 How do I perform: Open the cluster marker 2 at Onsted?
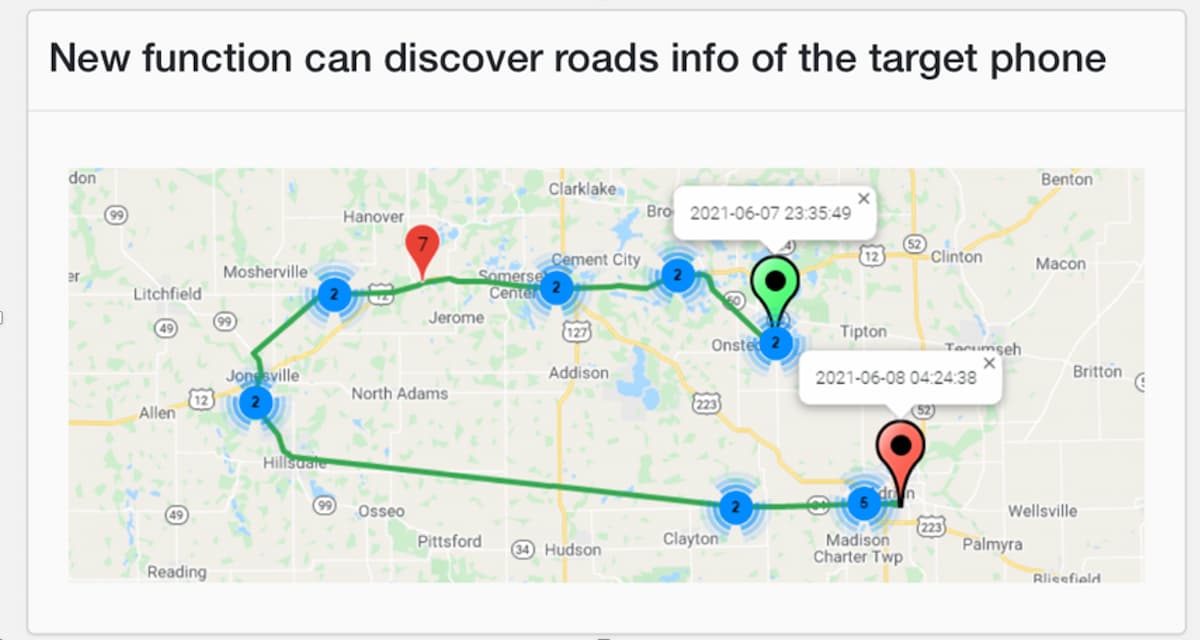point(776,343)
